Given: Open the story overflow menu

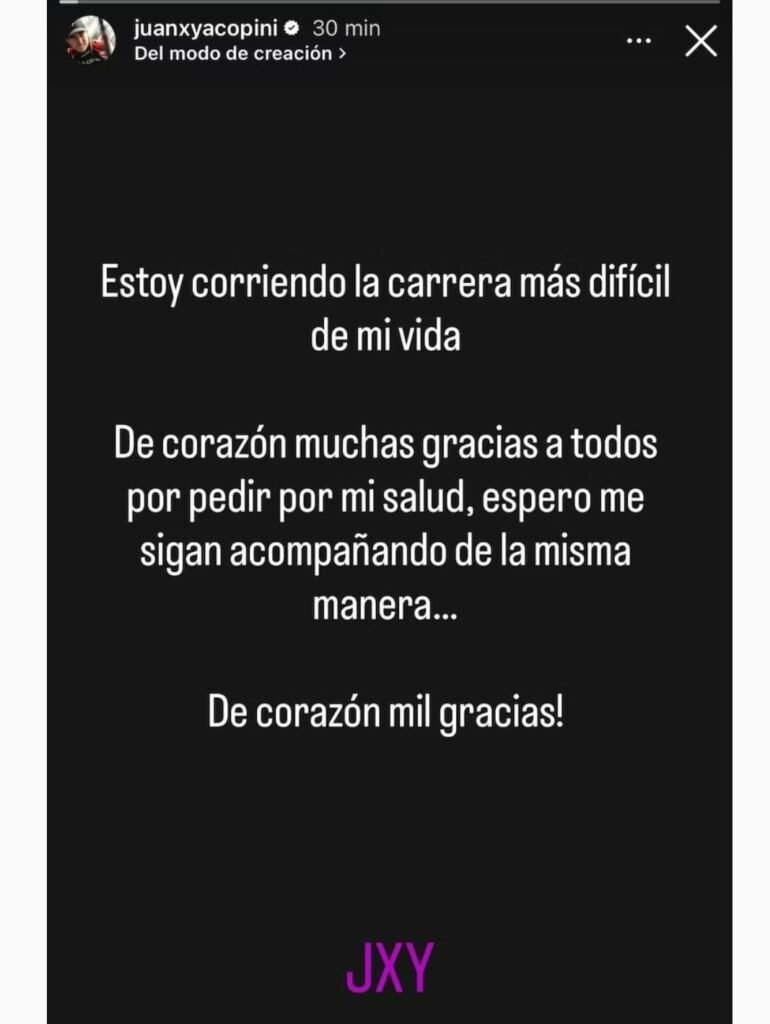Looking at the screenshot, I should click(x=640, y=42).
